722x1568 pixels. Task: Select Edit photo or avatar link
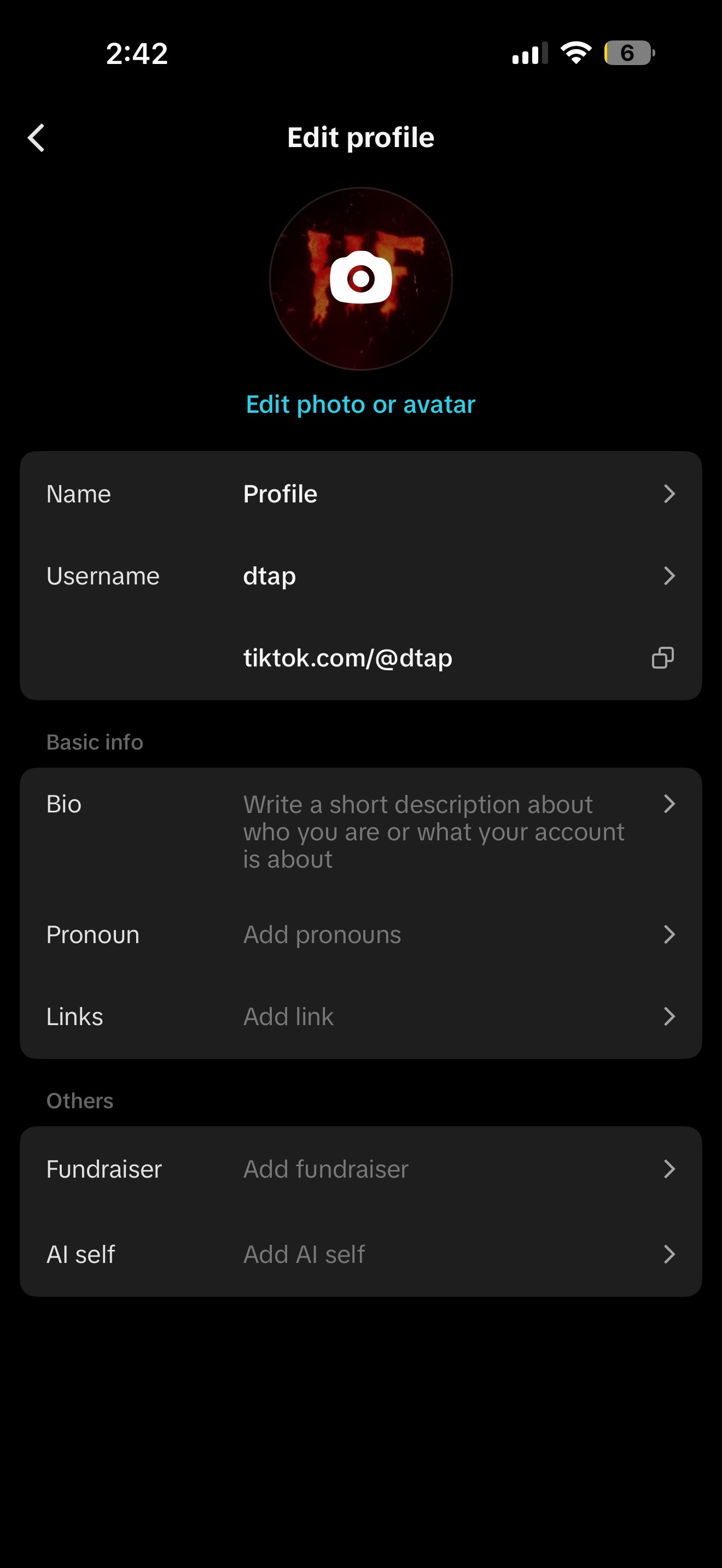pos(360,404)
